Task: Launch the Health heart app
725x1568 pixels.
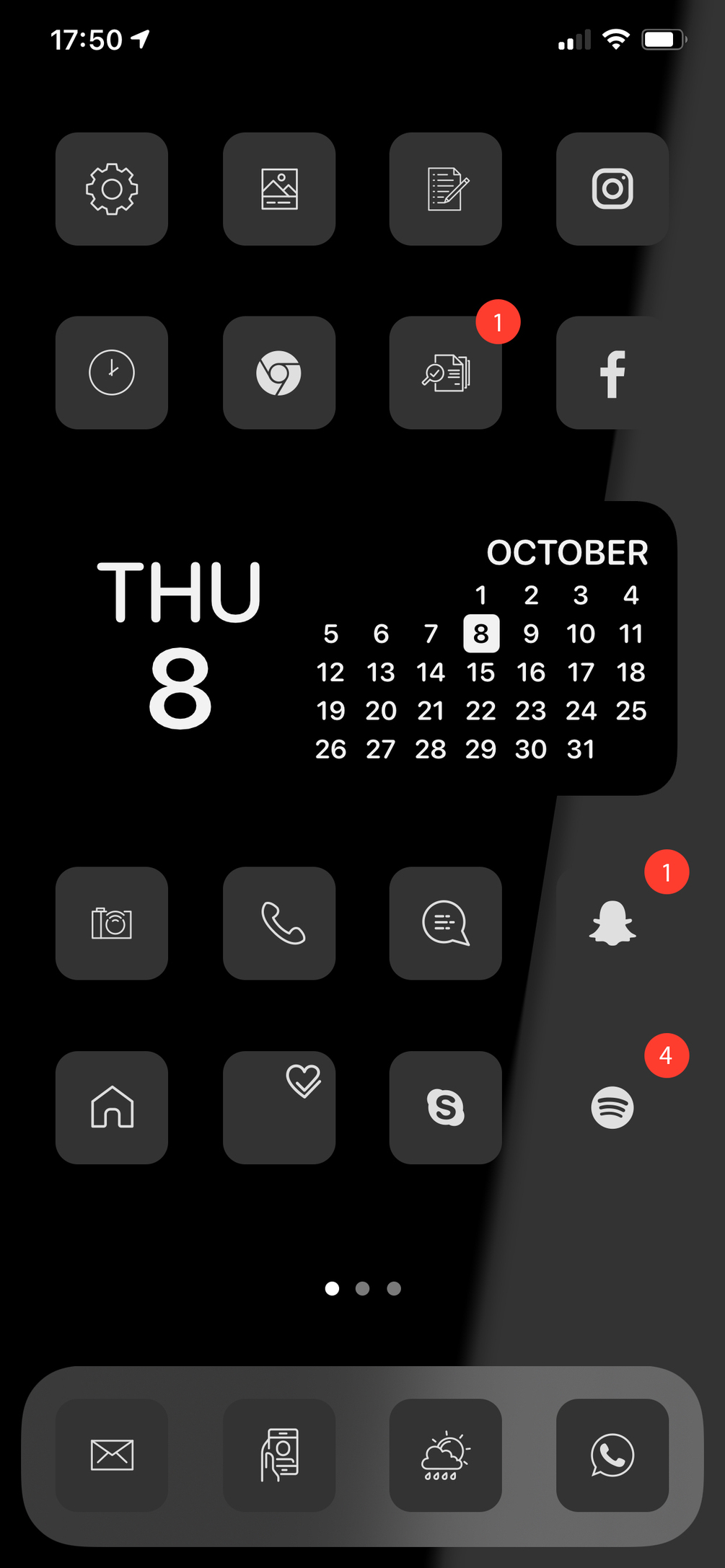Action: (x=279, y=1107)
